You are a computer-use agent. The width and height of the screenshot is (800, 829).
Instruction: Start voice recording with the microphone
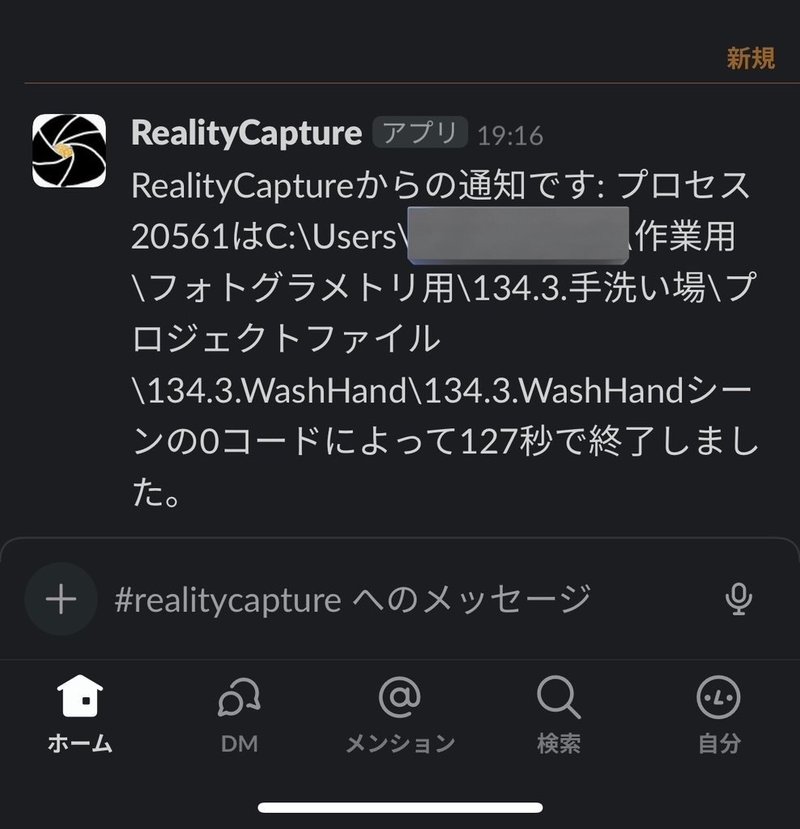point(738,599)
